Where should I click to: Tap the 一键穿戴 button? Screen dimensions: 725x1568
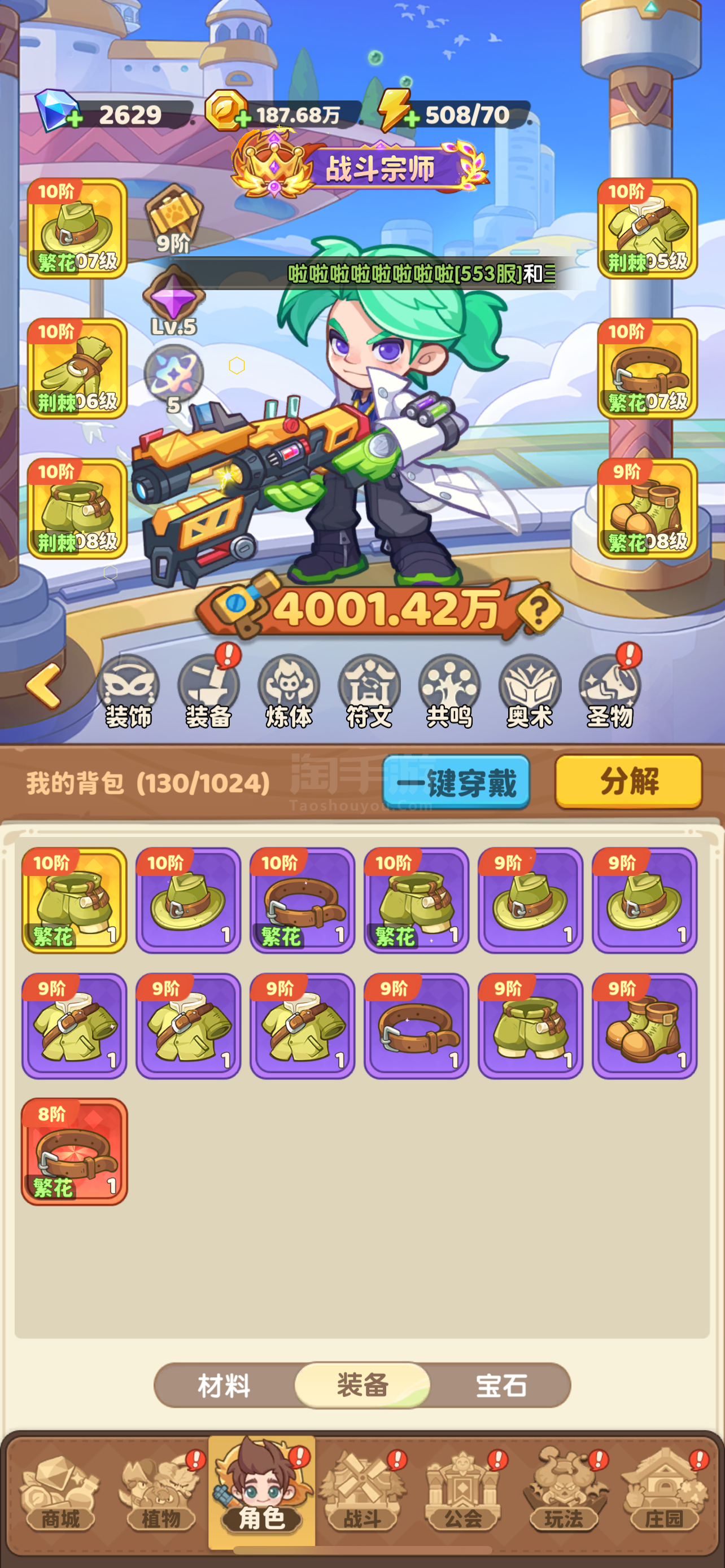[456, 782]
